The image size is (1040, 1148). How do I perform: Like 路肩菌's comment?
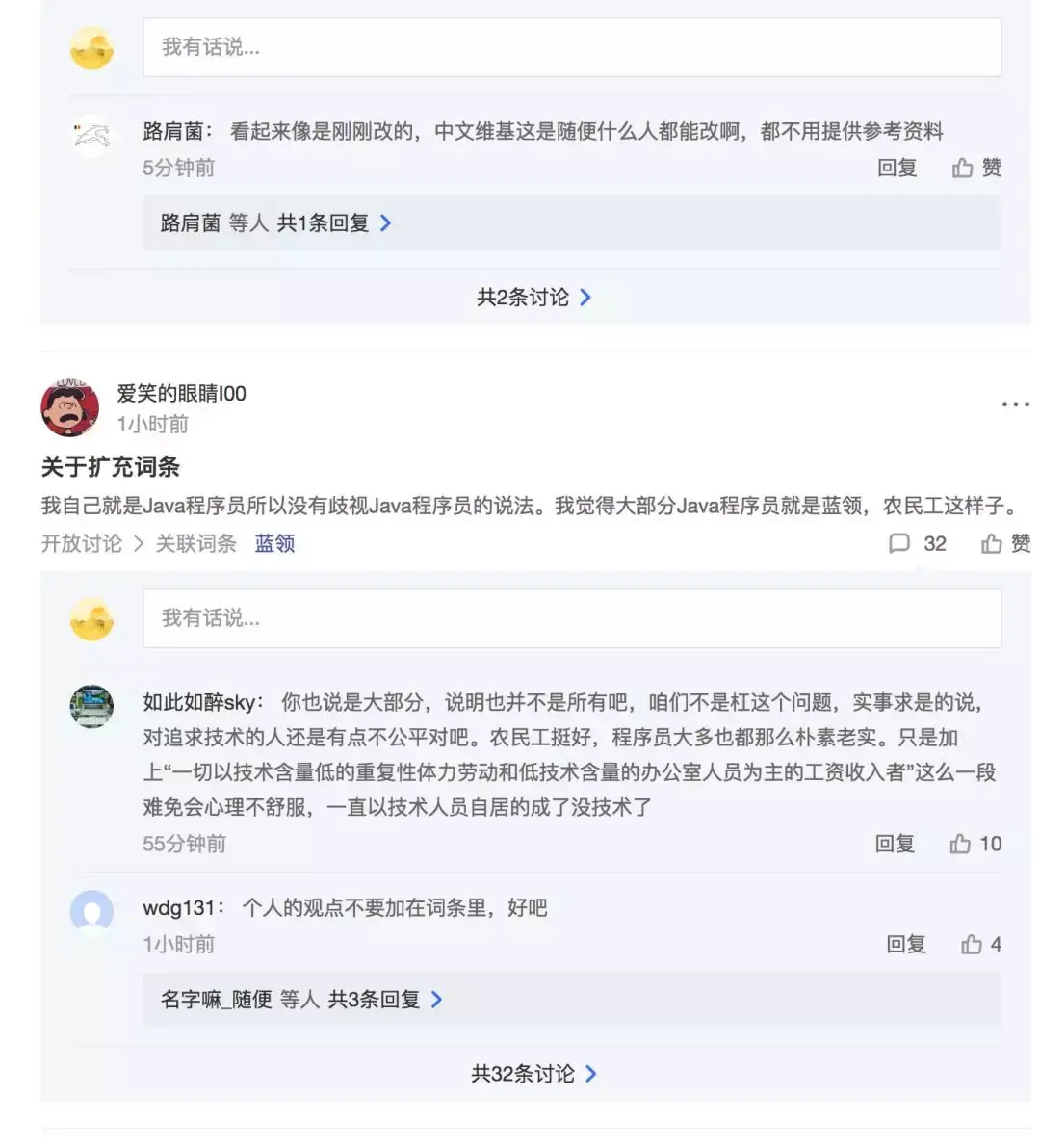click(x=976, y=169)
